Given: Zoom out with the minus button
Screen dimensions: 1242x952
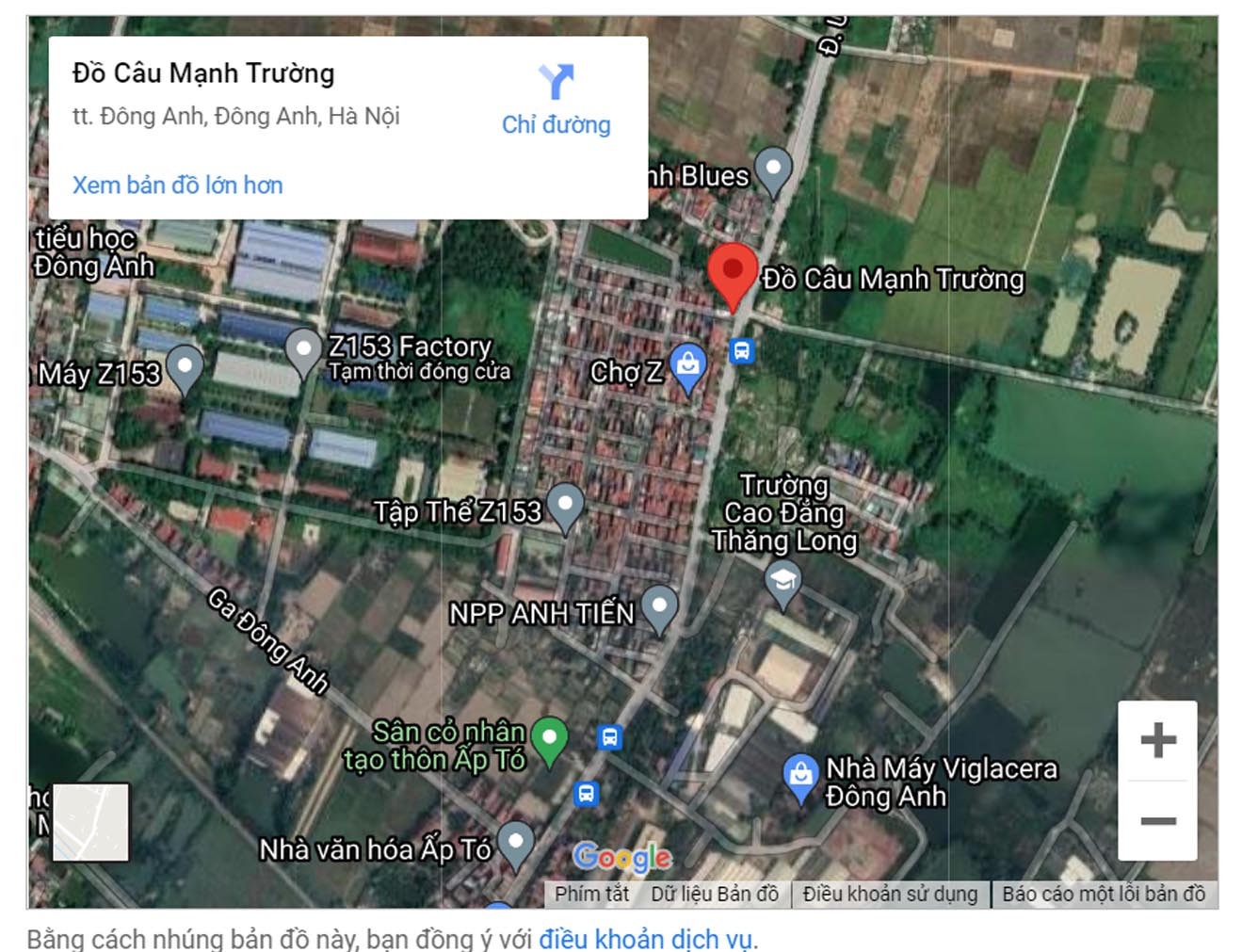Looking at the screenshot, I should (x=1157, y=821).
